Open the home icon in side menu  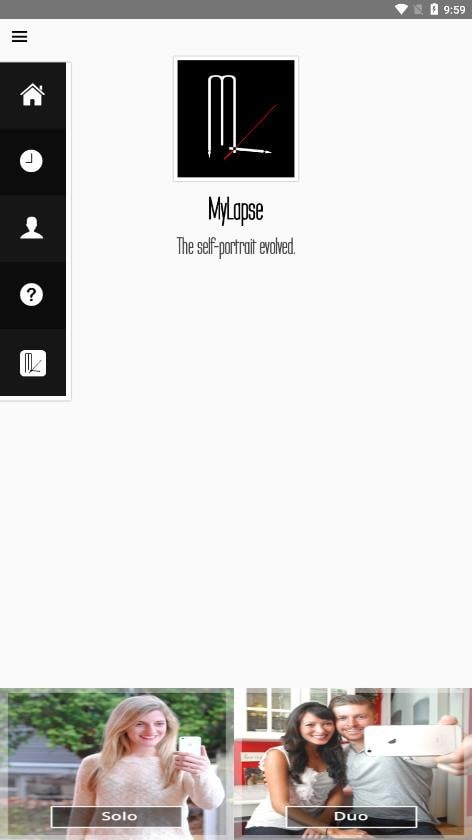(32, 95)
